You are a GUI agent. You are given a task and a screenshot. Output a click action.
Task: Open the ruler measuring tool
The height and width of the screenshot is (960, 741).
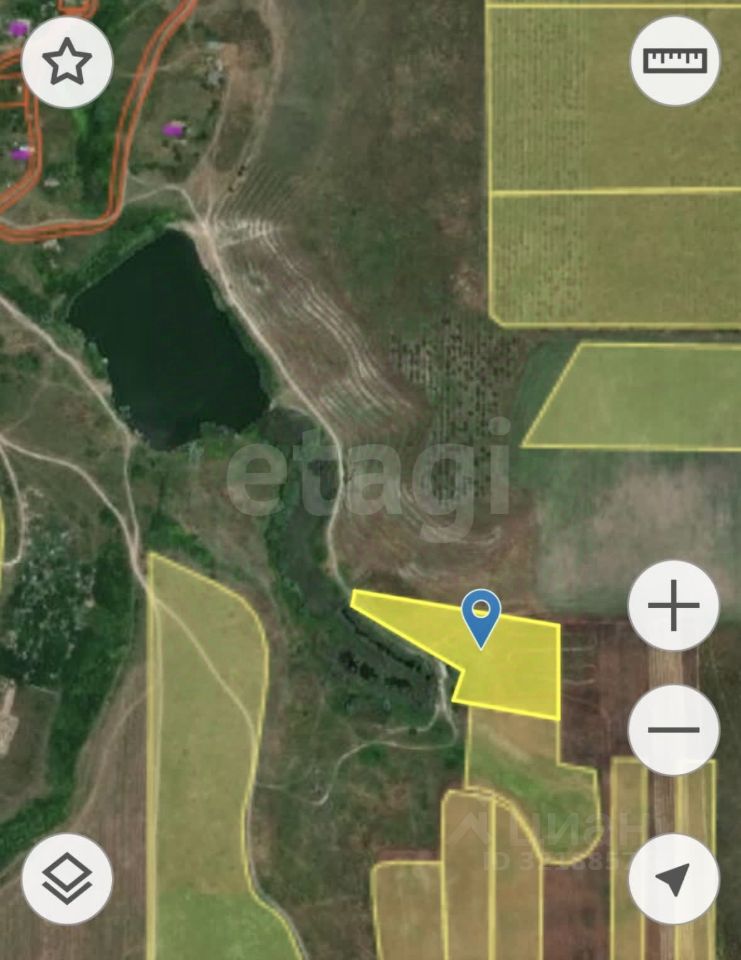pyautogui.click(x=674, y=61)
